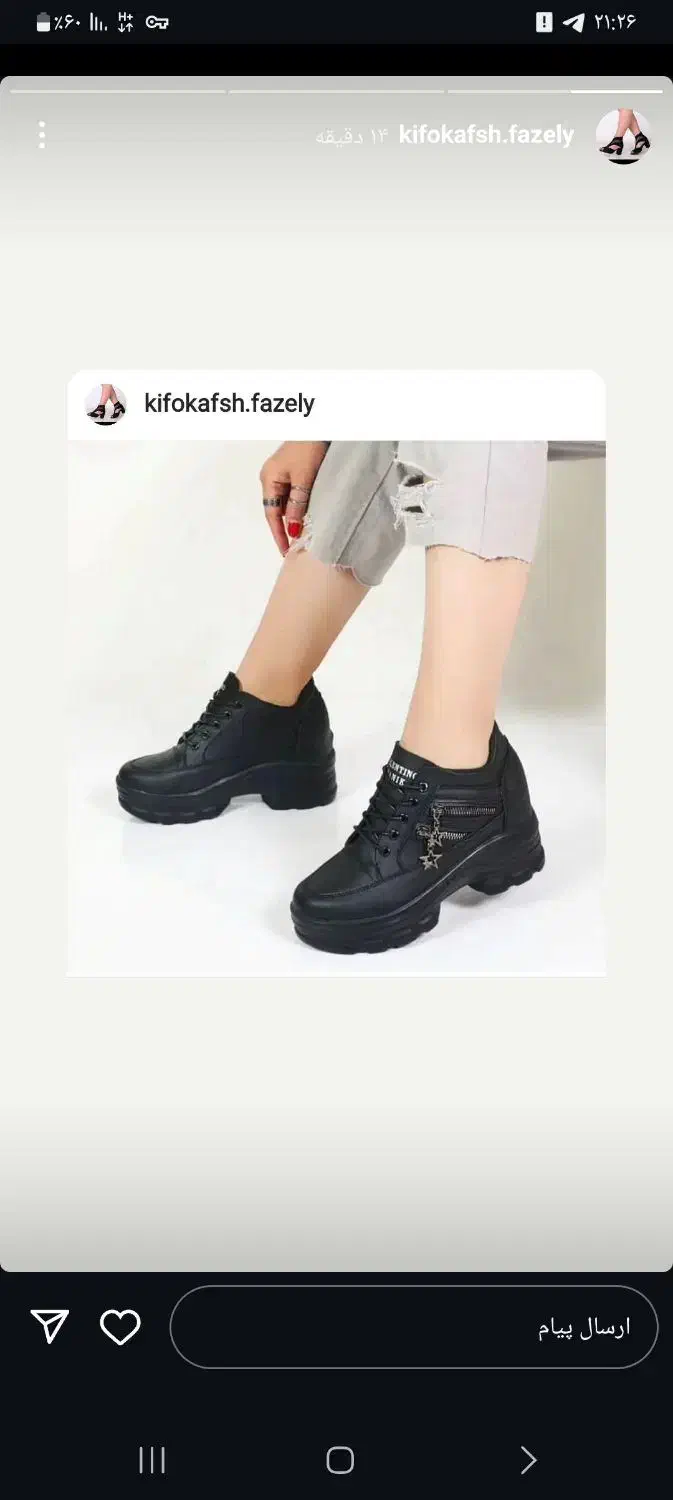Like this story with the heart
This screenshot has width=673, height=1500.
[120, 1327]
